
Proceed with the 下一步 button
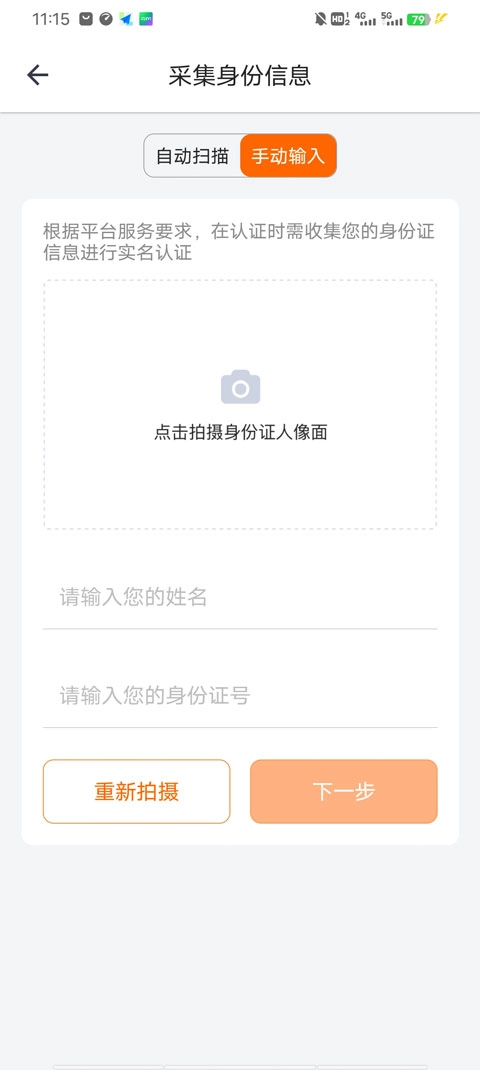pyautogui.click(x=343, y=792)
